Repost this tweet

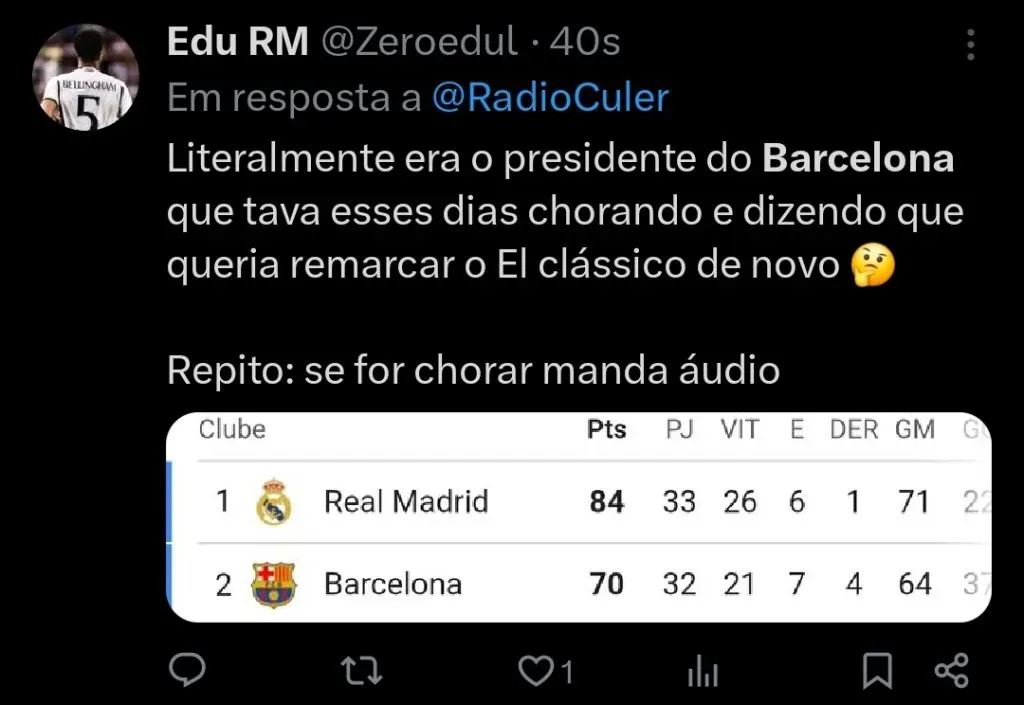(361, 672)
